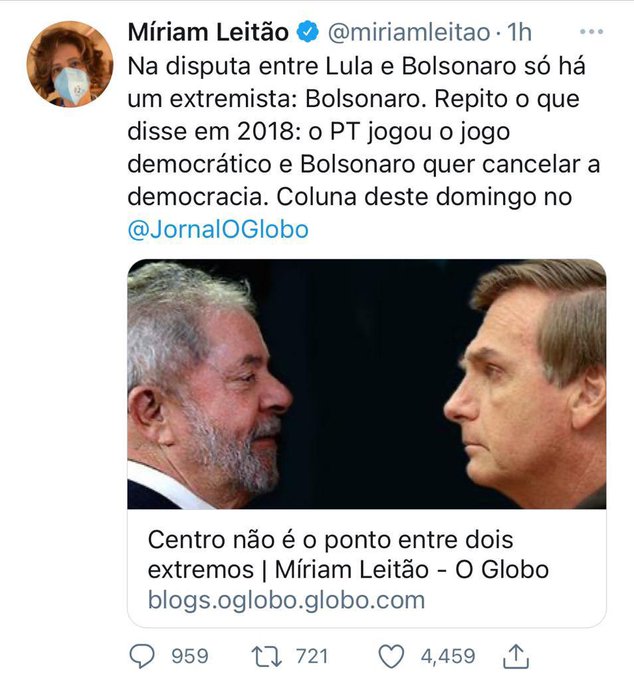Open the @JornalOGlobo mention link
Screen dimensions: 634x680
click(218, 229)
